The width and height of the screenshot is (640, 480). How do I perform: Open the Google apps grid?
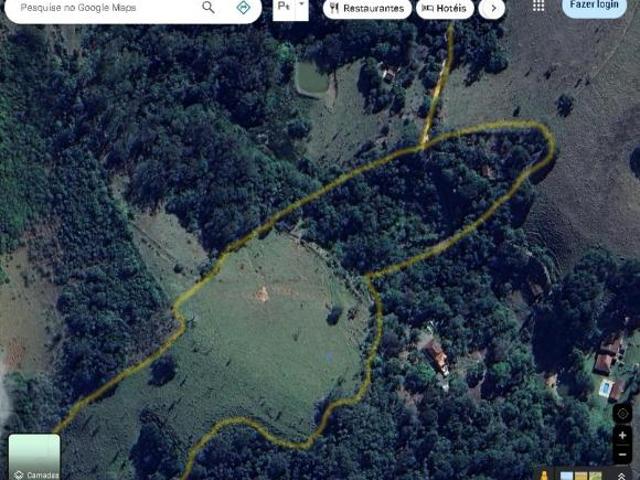[x=539, y=6]
